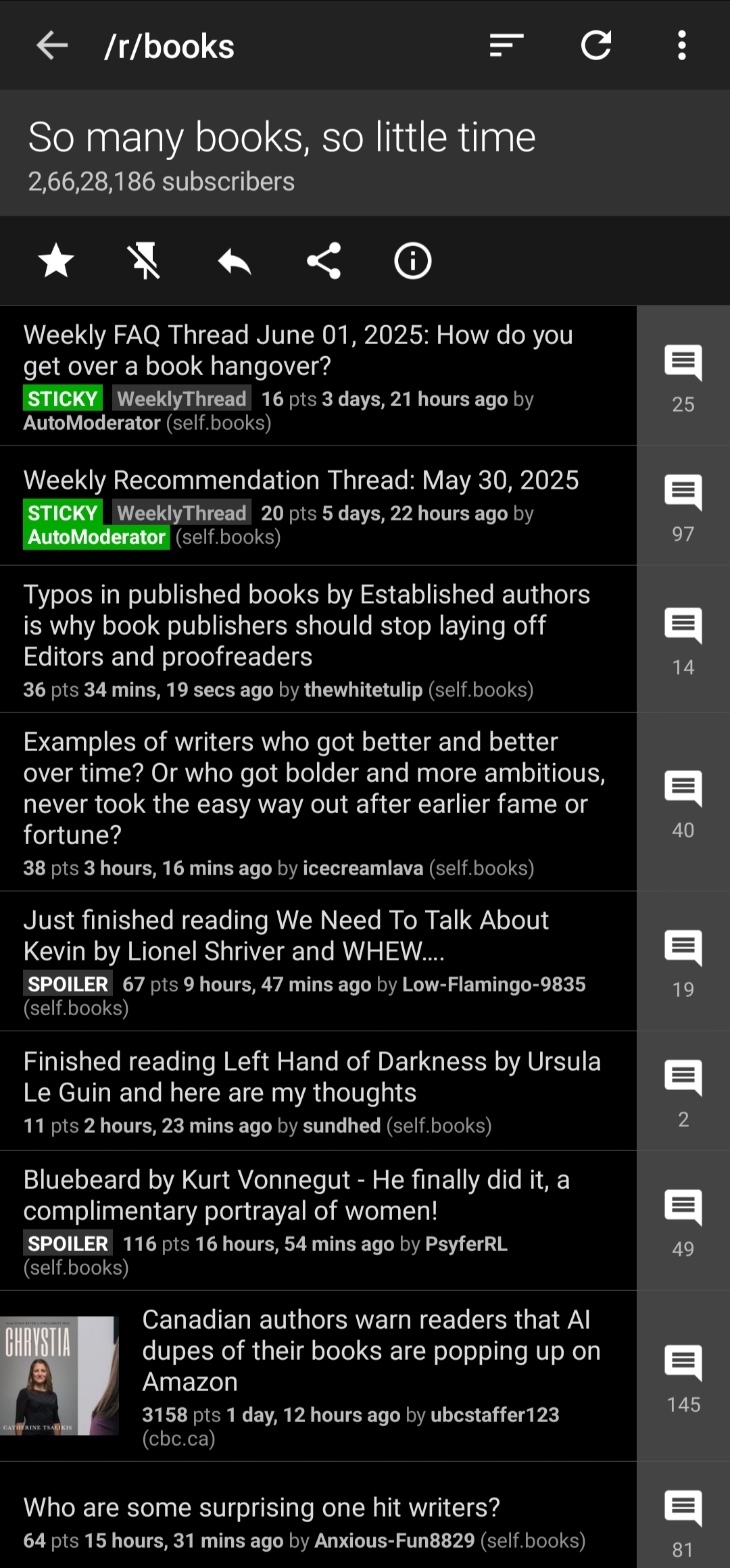Open the surprising one hit writers post

pyautogui.click(x=318, y=1521)
